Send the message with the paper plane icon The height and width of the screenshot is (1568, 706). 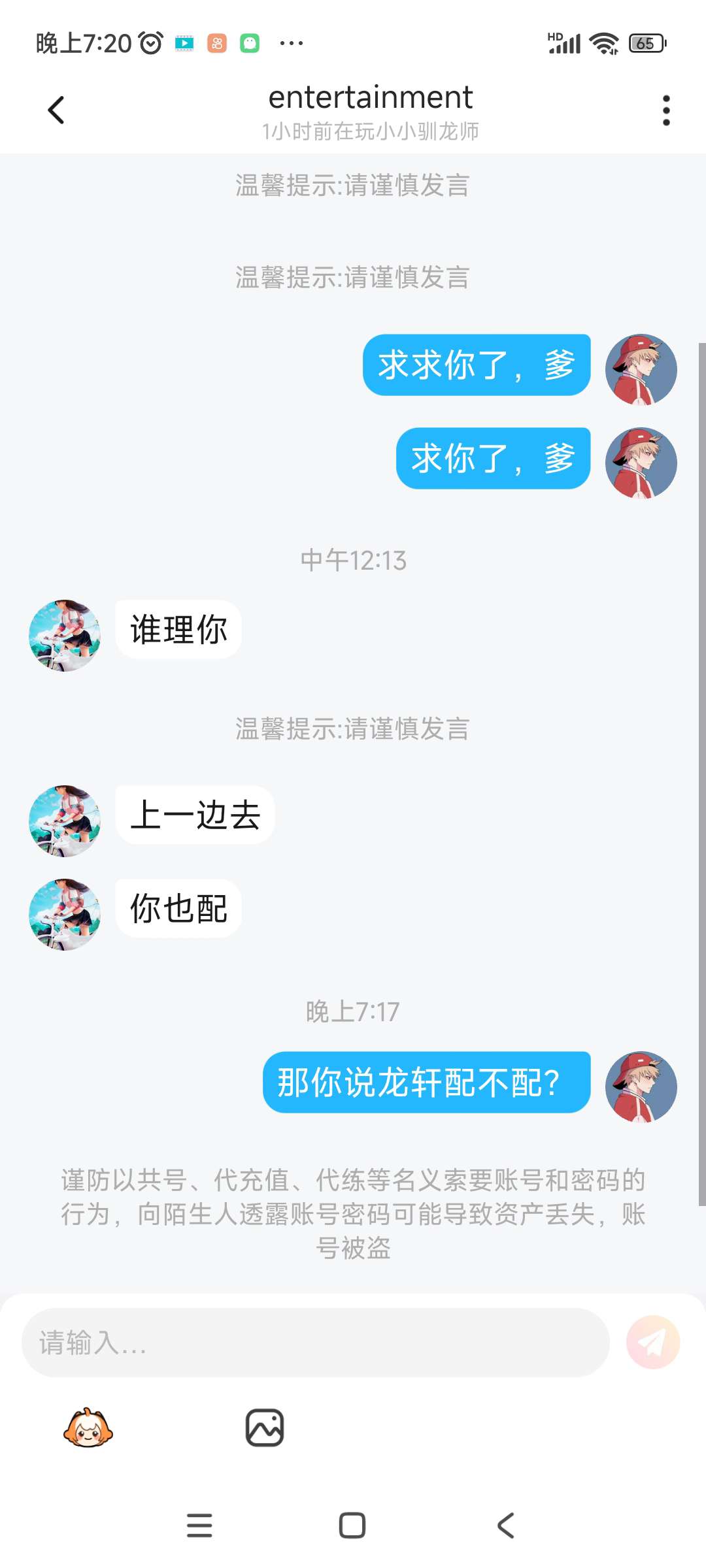coord(652,1343)
